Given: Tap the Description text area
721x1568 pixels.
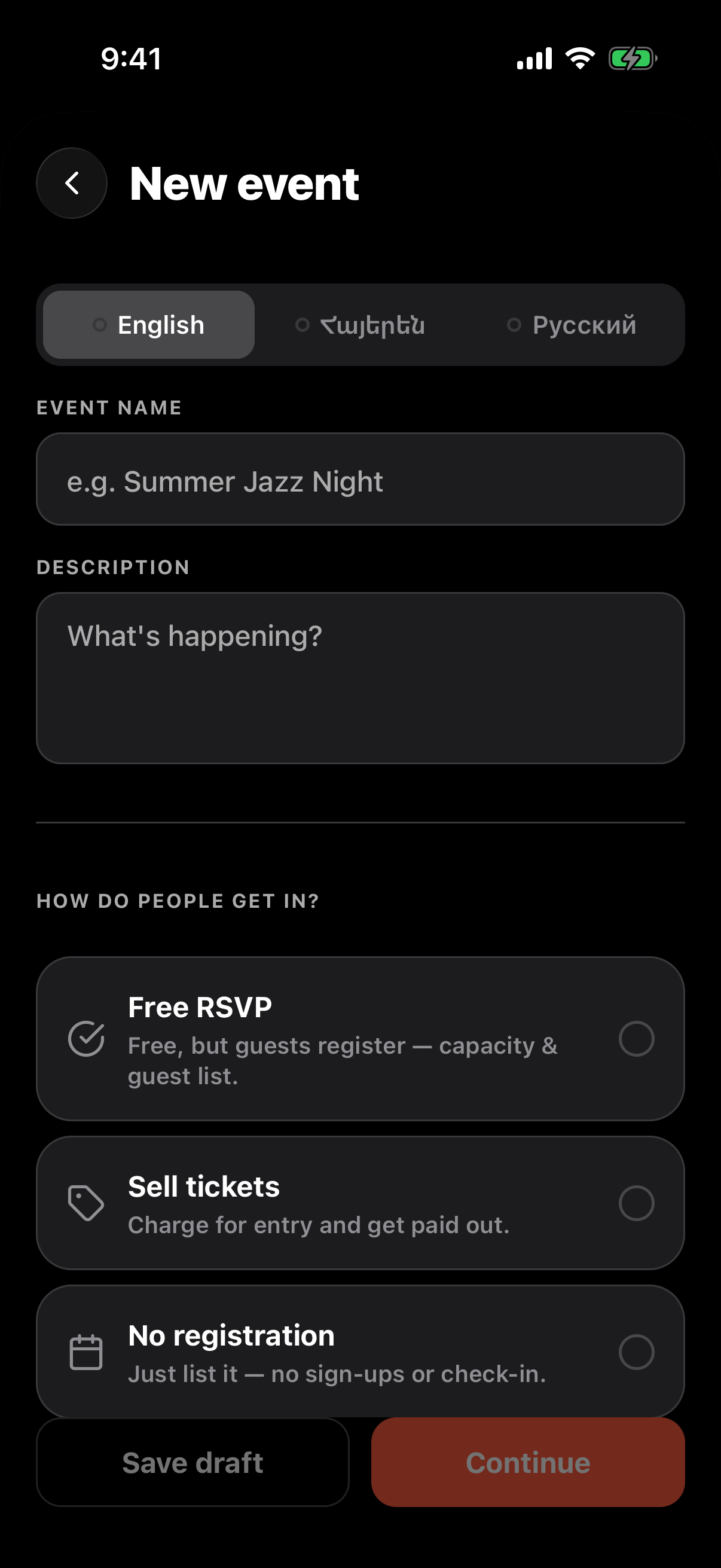Looking at the screenshot, I should [x=360, y=678].
